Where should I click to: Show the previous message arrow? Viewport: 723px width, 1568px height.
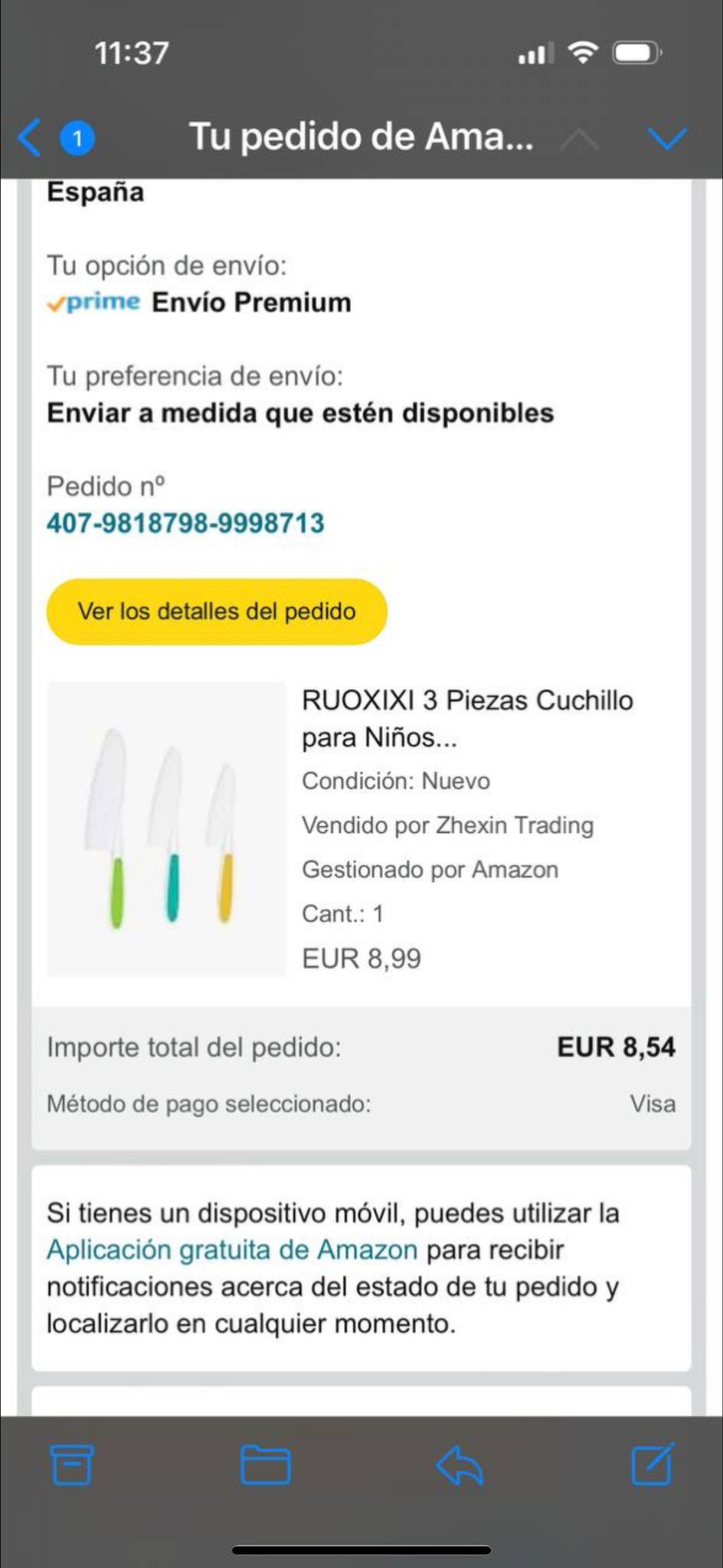580,139
